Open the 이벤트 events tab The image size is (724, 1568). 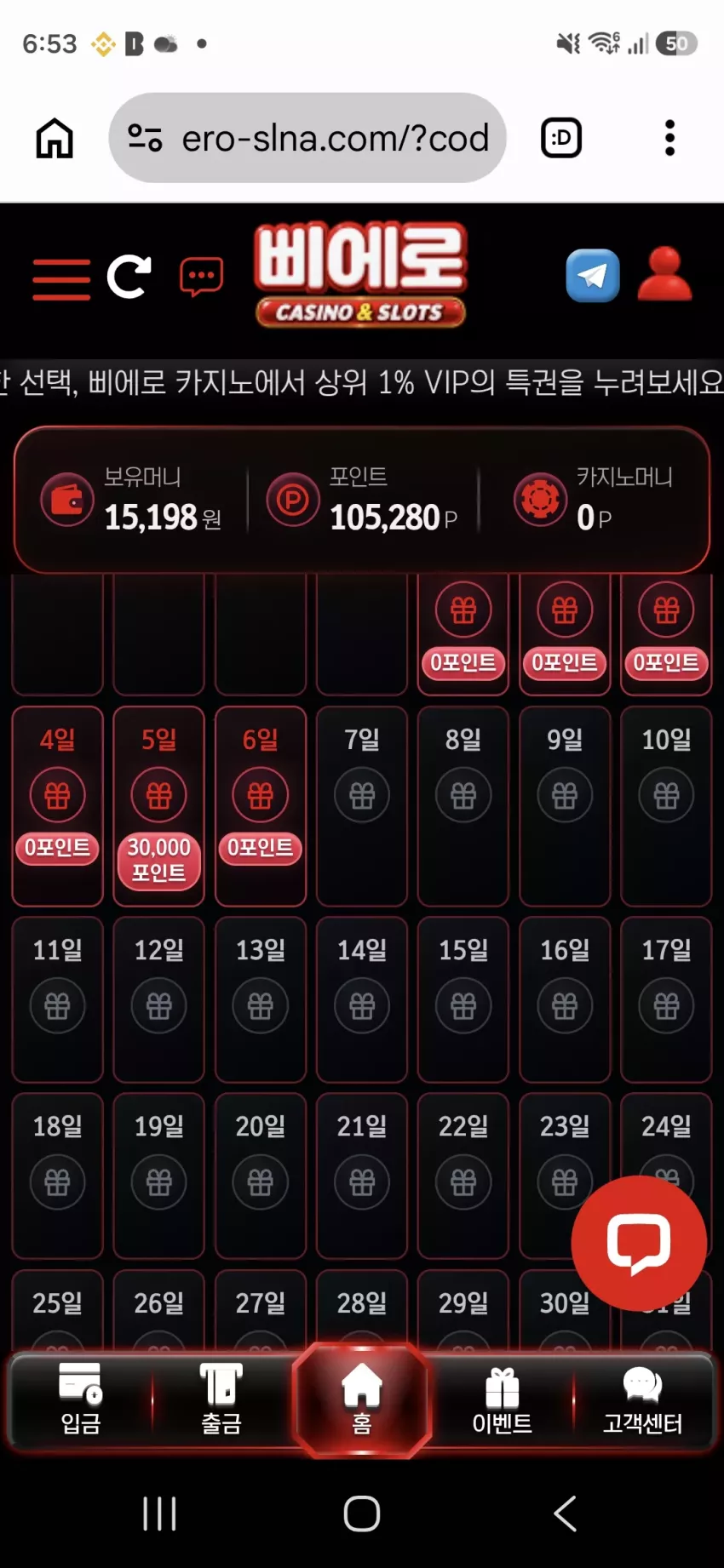(x=503, y=1399)
